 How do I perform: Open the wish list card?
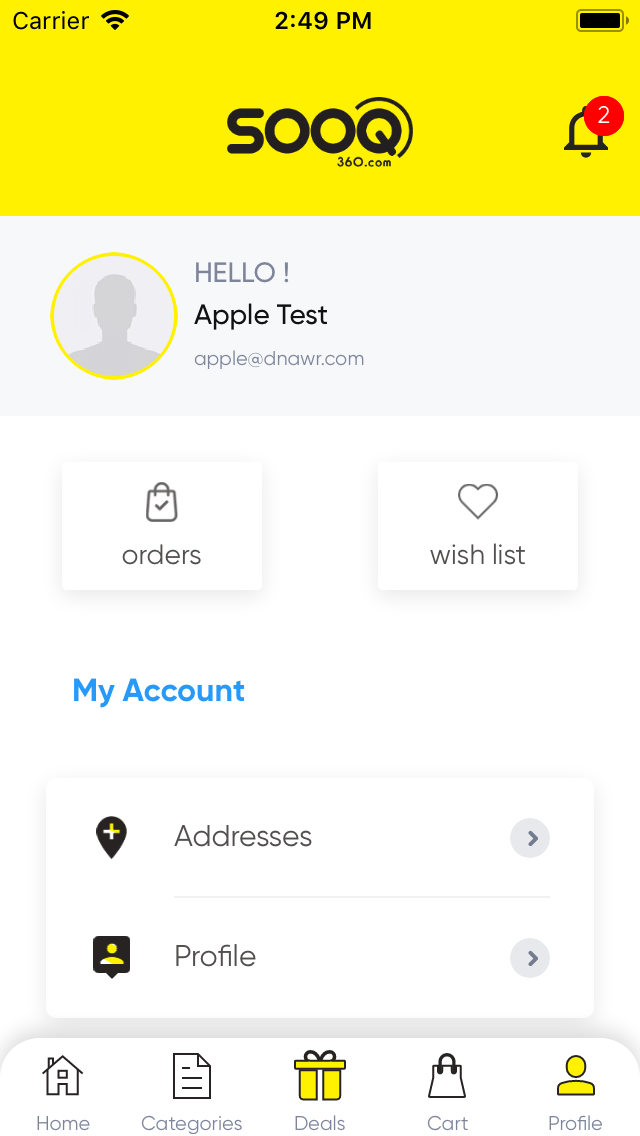point(477,525)
